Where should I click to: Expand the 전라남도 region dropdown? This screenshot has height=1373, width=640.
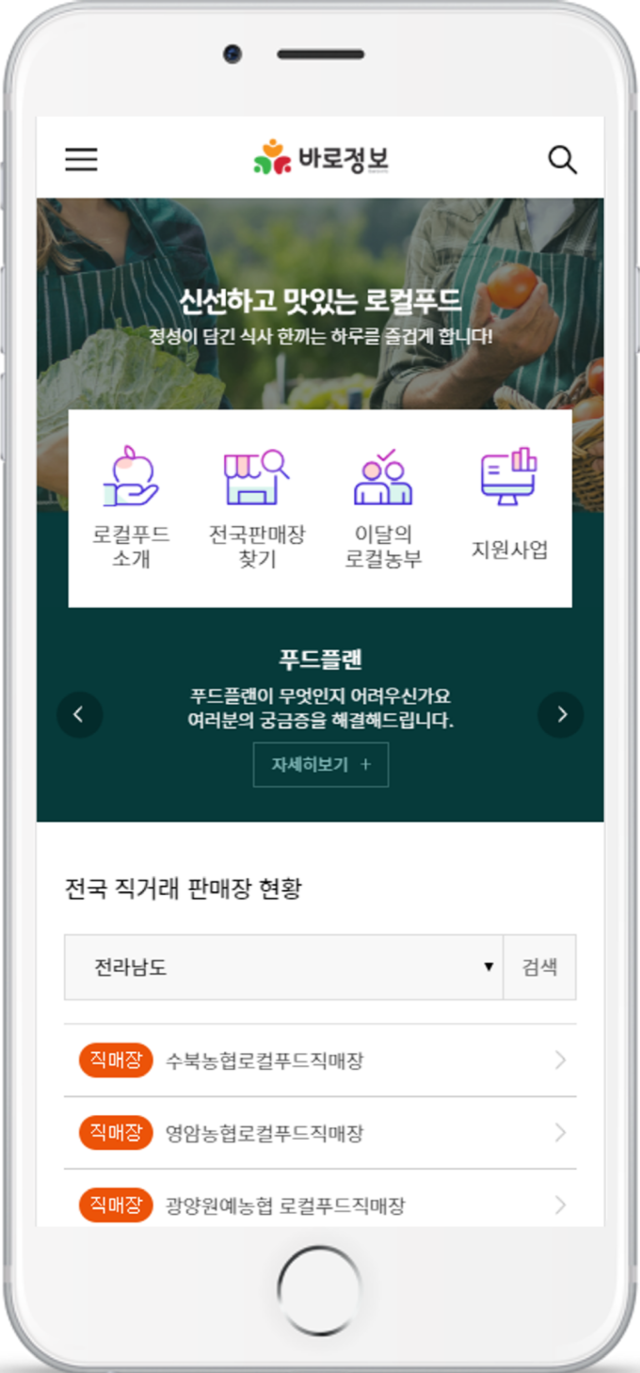pyautogui.click(x=284, y=967)
